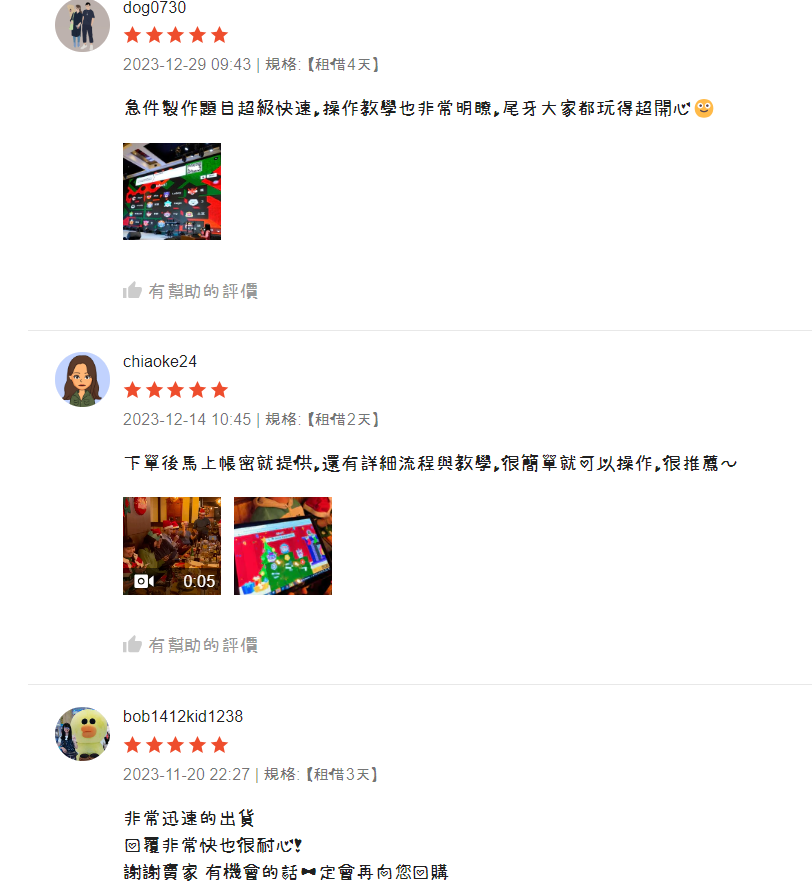Tap username dog0730

tap(154, 8)
